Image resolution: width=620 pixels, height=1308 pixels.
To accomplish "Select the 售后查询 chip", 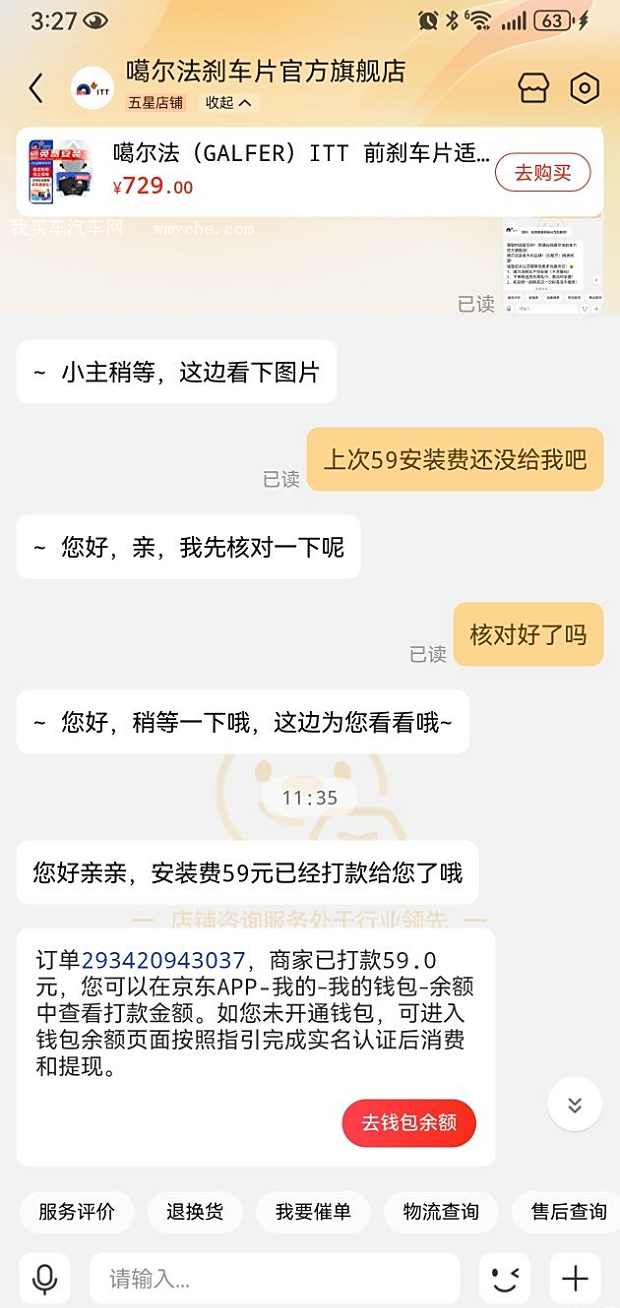I will [x=567, y=1212].
